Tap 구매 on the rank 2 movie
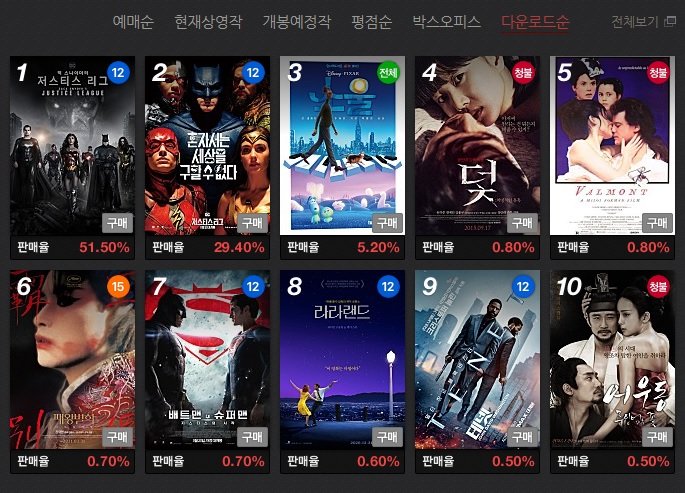 click(x=251, y=223)
